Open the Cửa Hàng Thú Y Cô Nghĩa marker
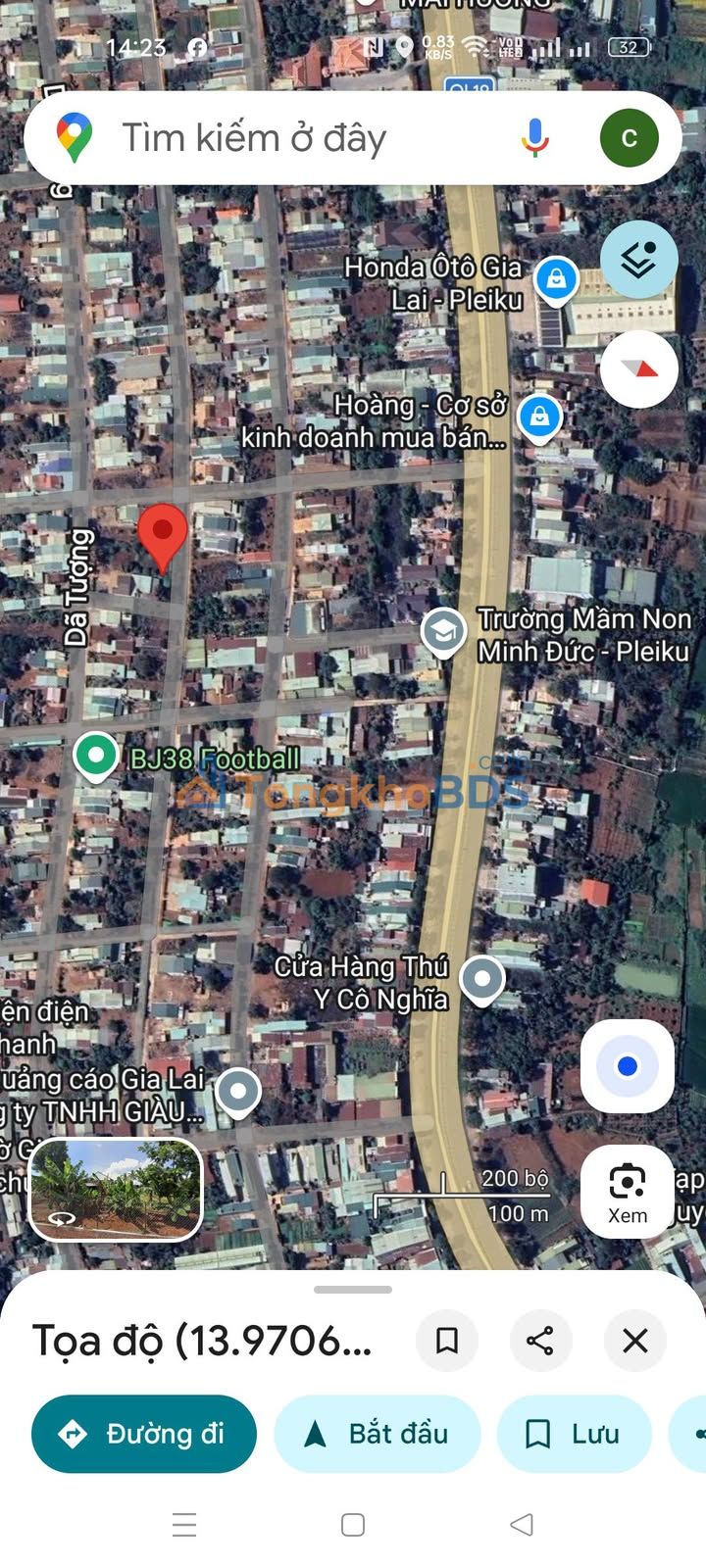This screenshot has width=706, height=1568. [481, 978]
